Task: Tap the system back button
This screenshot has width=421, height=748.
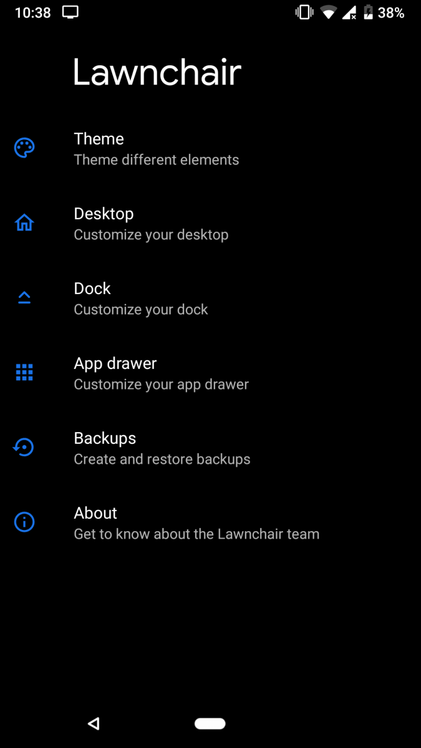Action: [93, 724]
